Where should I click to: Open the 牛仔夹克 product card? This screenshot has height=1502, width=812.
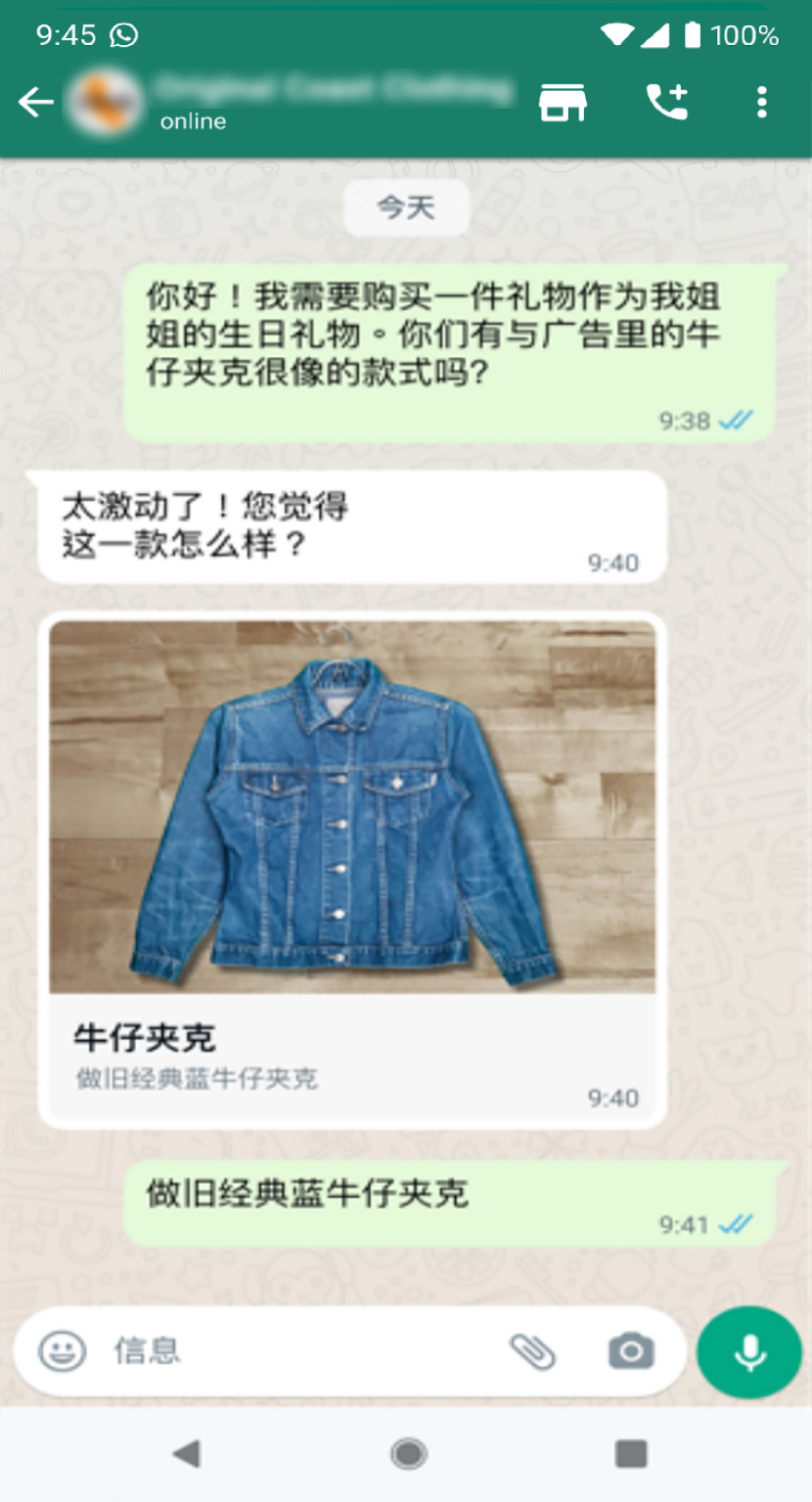click(352, 869)
